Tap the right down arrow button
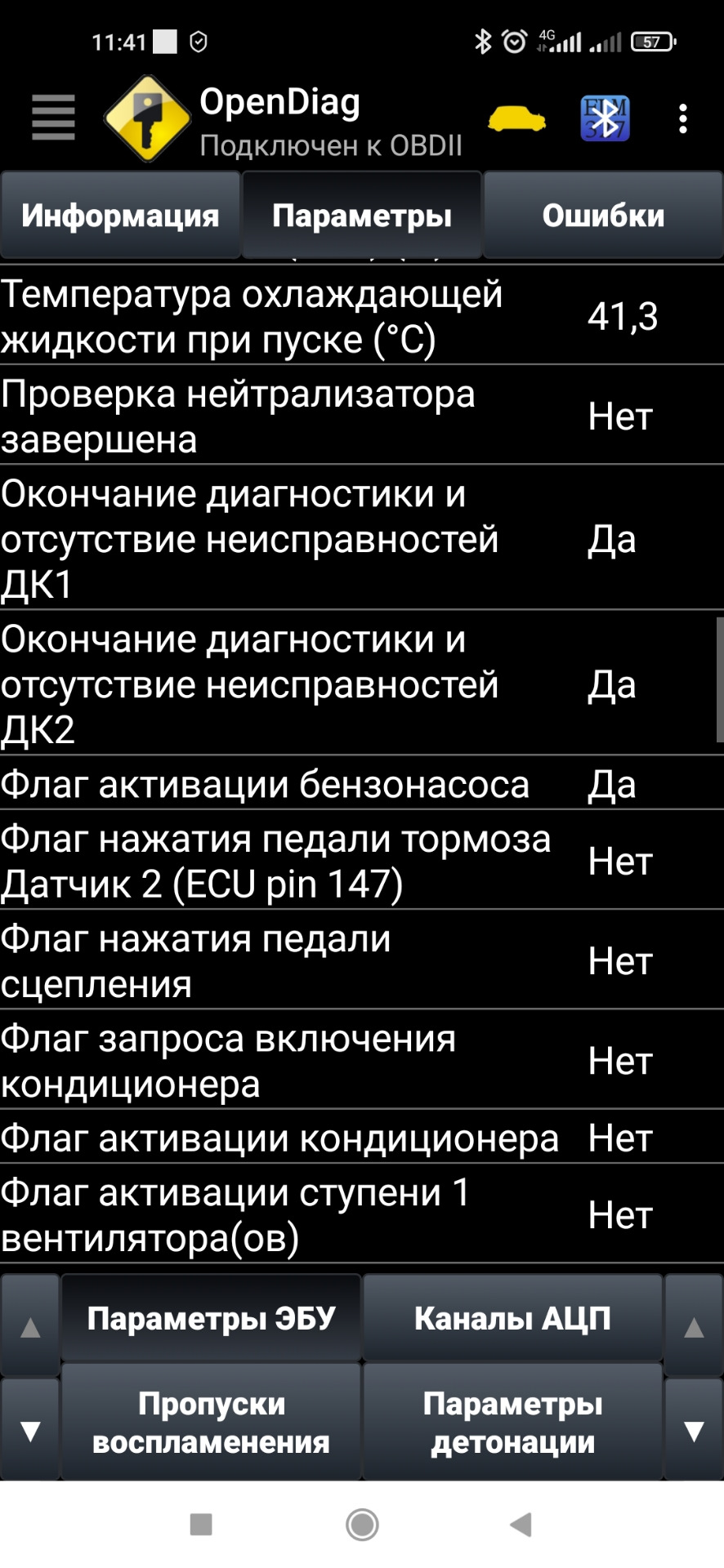The image size is (724, 1568). point(694,1431)
